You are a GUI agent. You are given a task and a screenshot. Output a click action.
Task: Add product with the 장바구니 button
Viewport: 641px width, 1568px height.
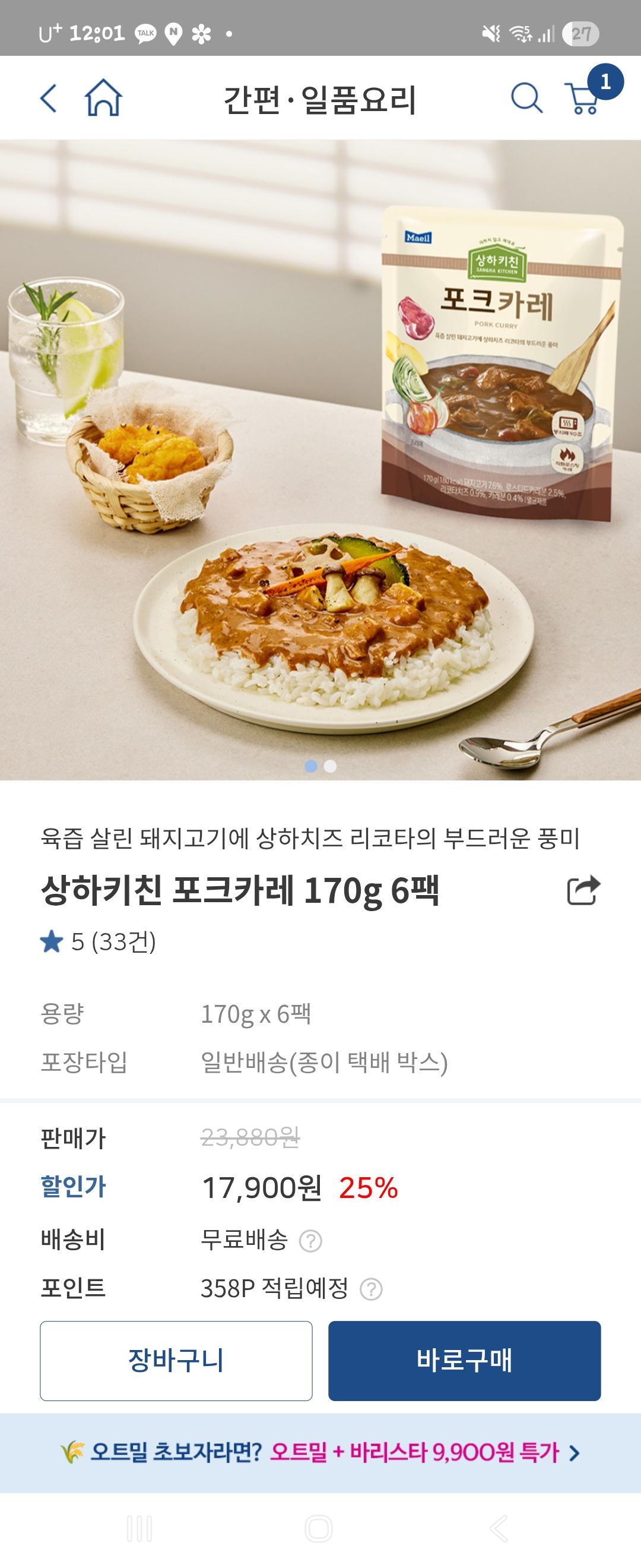click(x=176, y=1361)
